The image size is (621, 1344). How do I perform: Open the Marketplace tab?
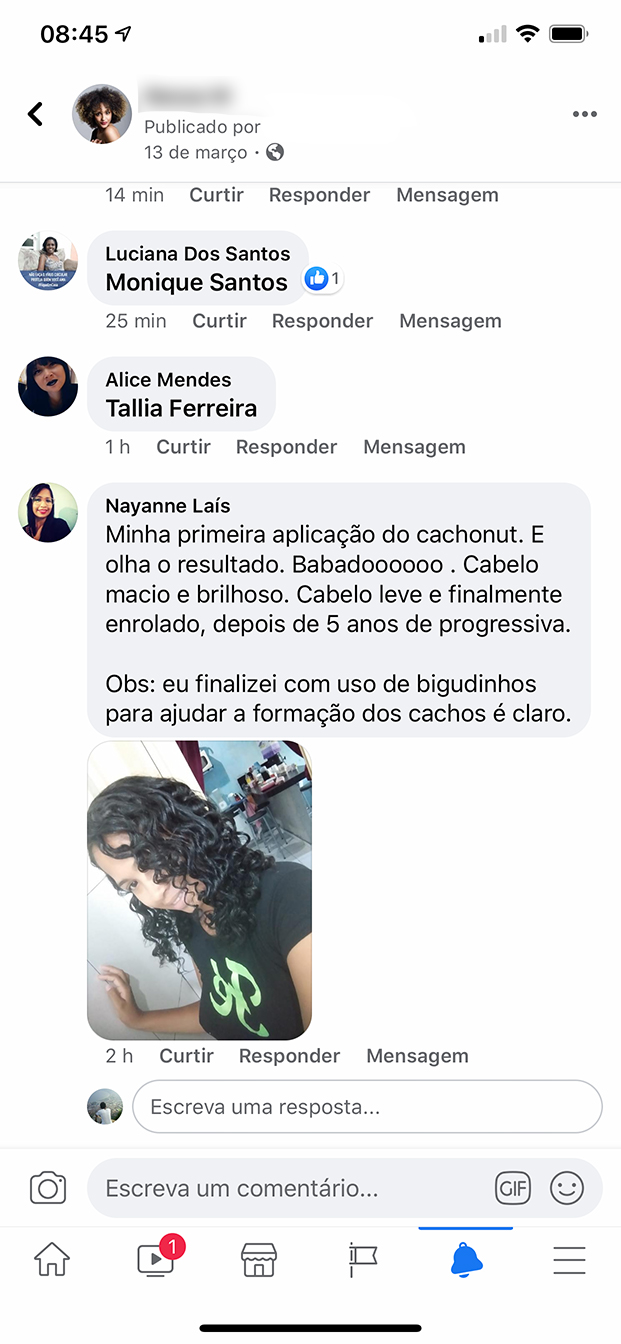[x=259, y=1260]
